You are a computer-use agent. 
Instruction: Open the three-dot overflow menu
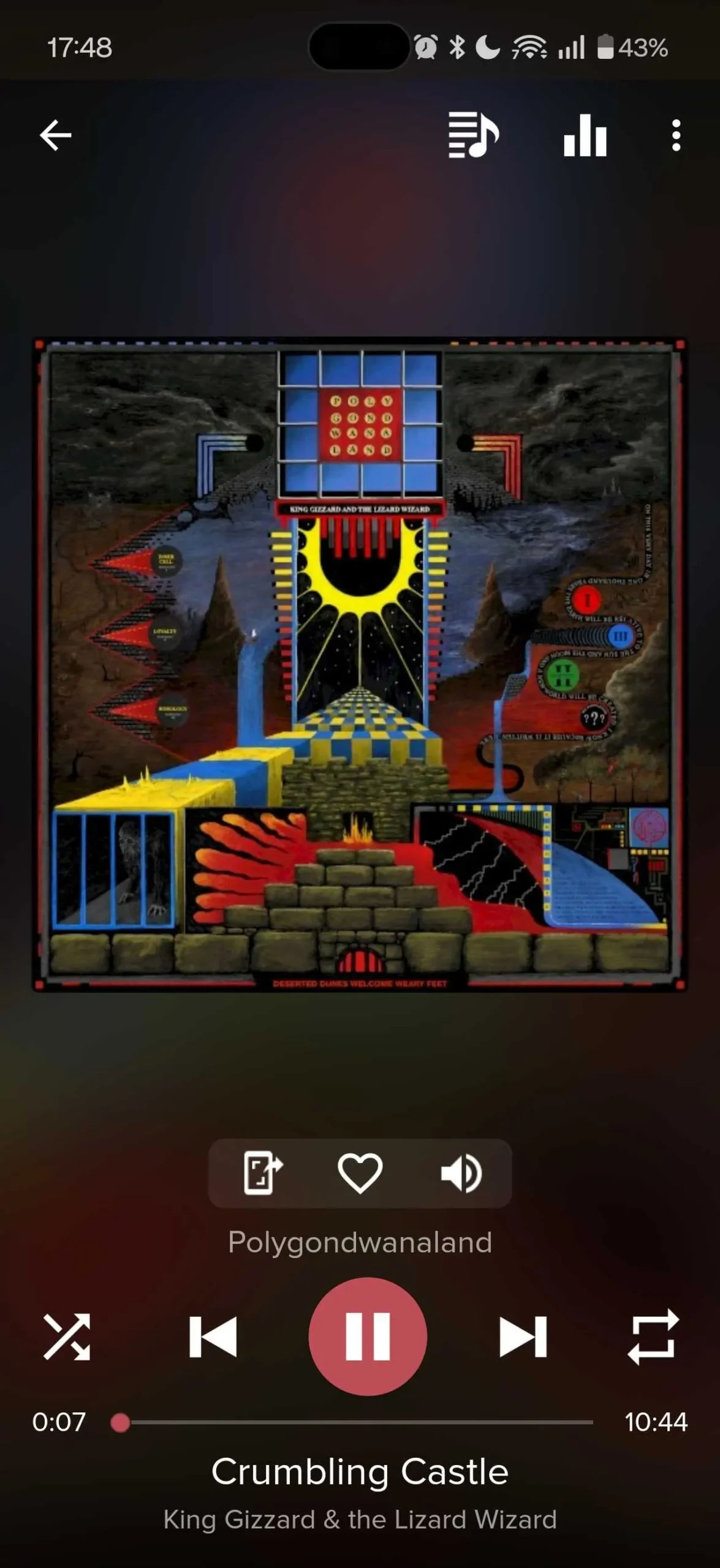(x=676, y=135)
